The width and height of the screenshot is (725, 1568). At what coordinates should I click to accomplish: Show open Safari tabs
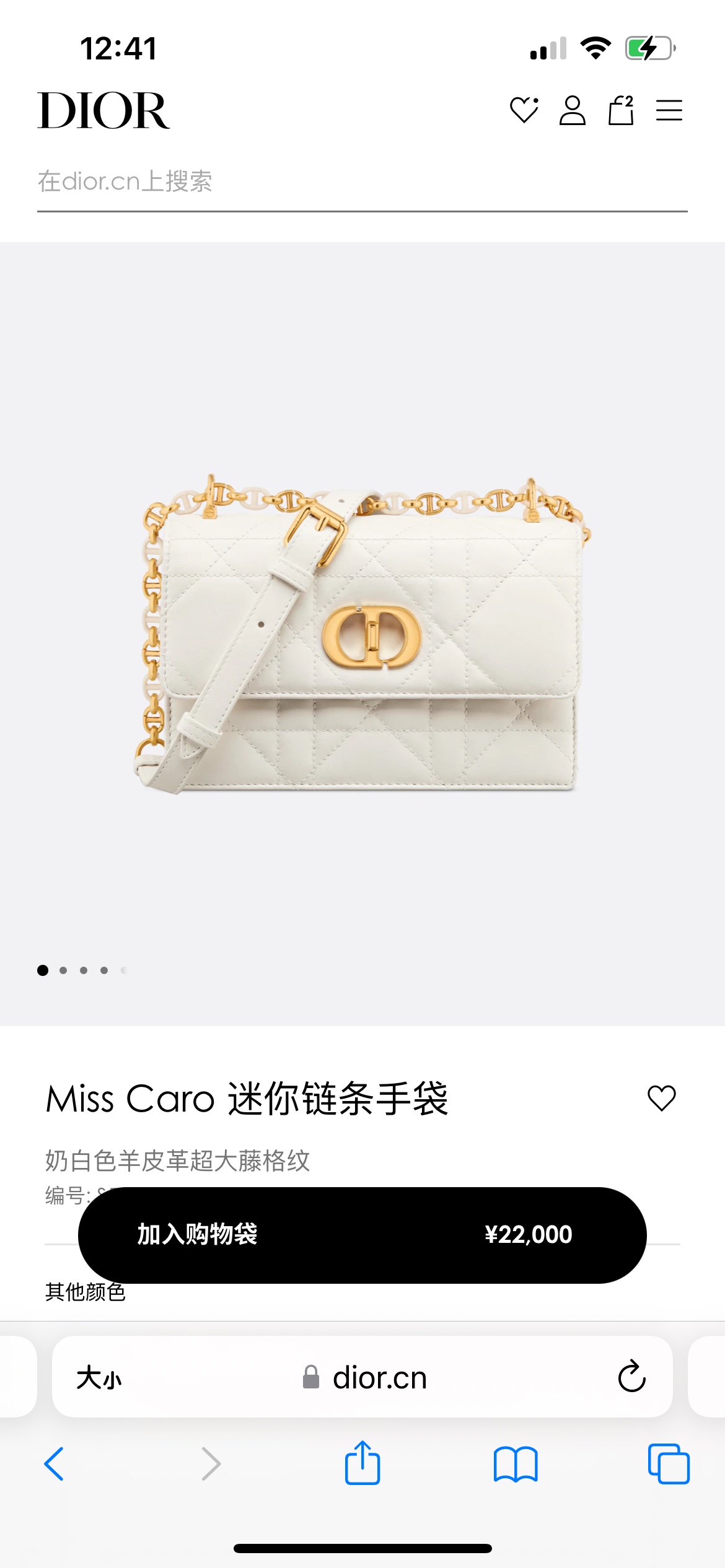(668, 1464)
